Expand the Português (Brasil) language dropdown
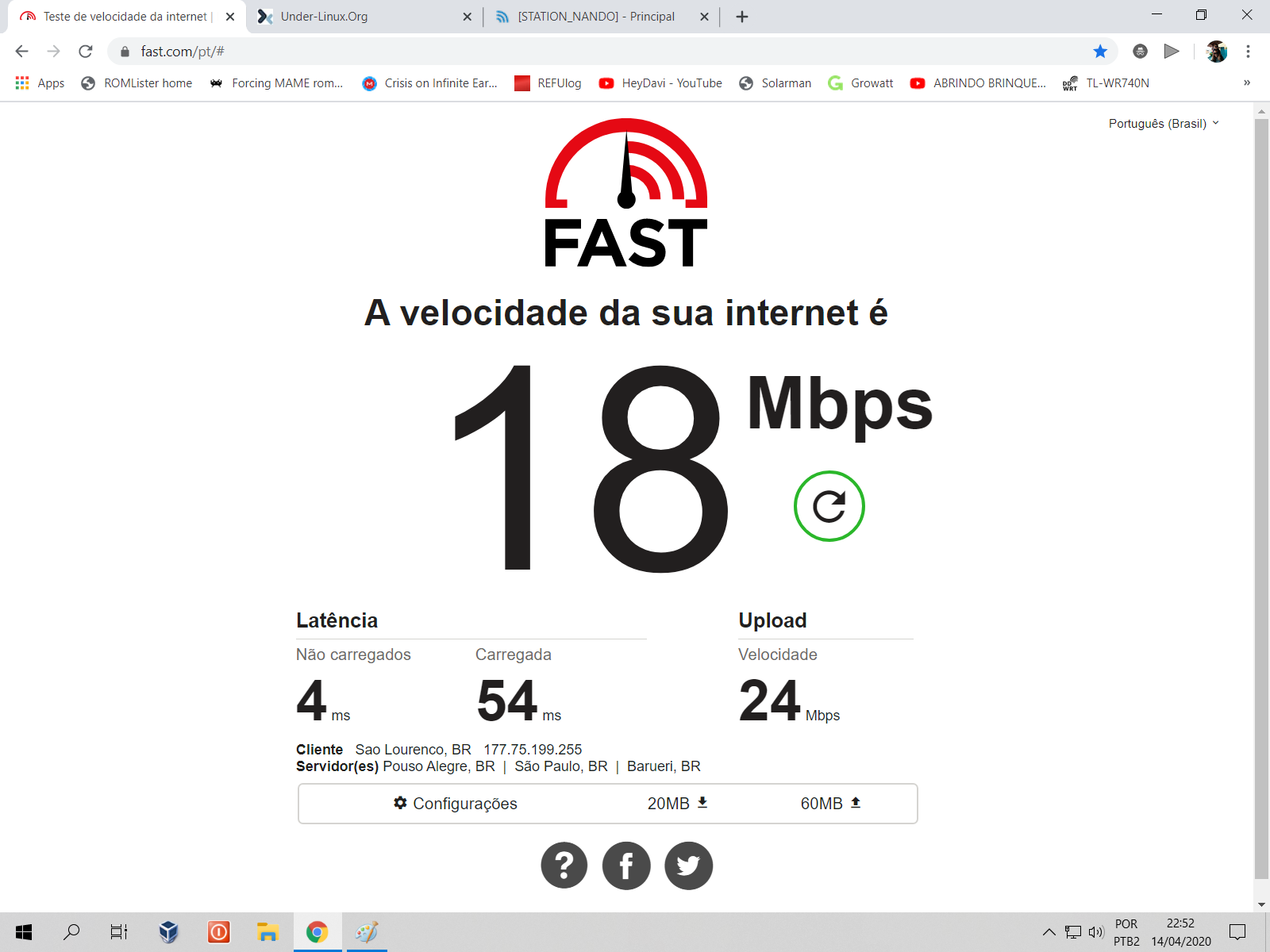Viewport: 1270px width, 952px height. tap(1164, 124)
